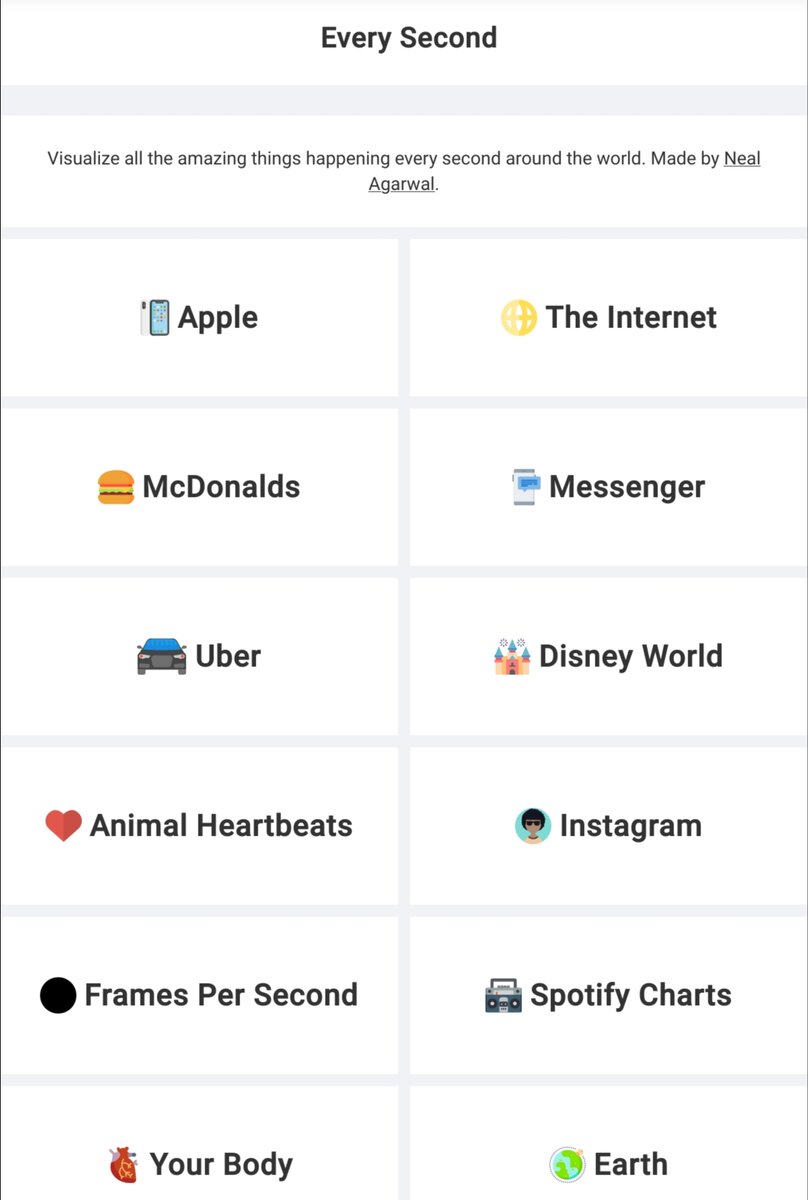The height and width of the screenshot is (1200, 808).
Task: View the Uber visualization
Action: (199, 656)
